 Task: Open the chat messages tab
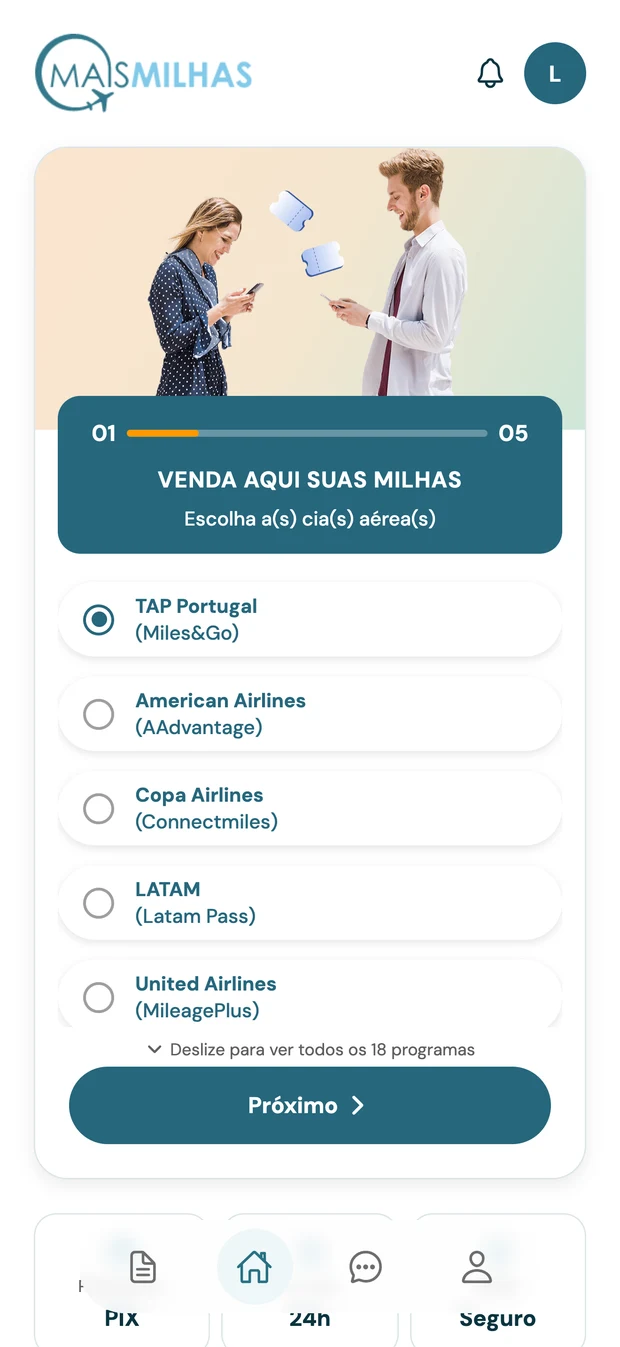tap(365, 1267)
